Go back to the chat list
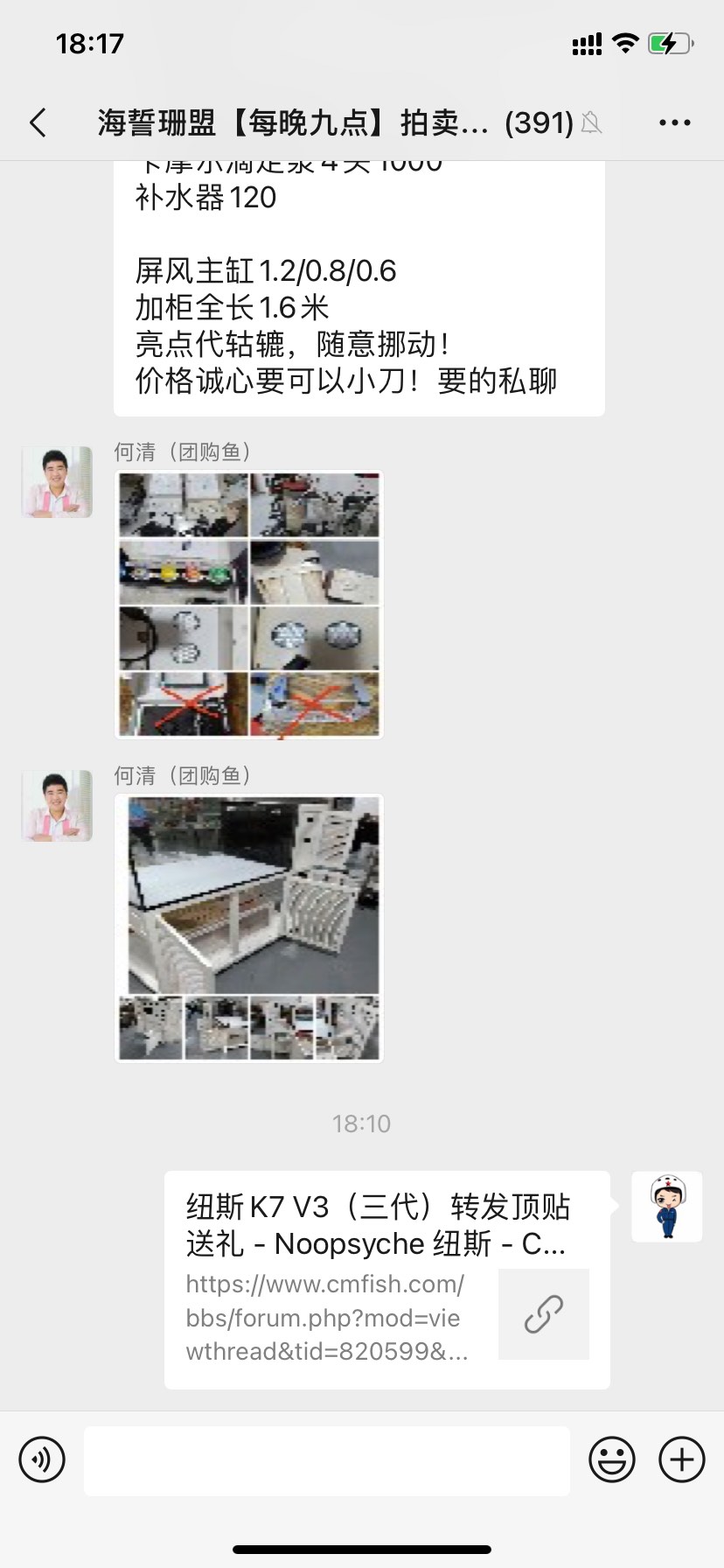 [38, 122]
